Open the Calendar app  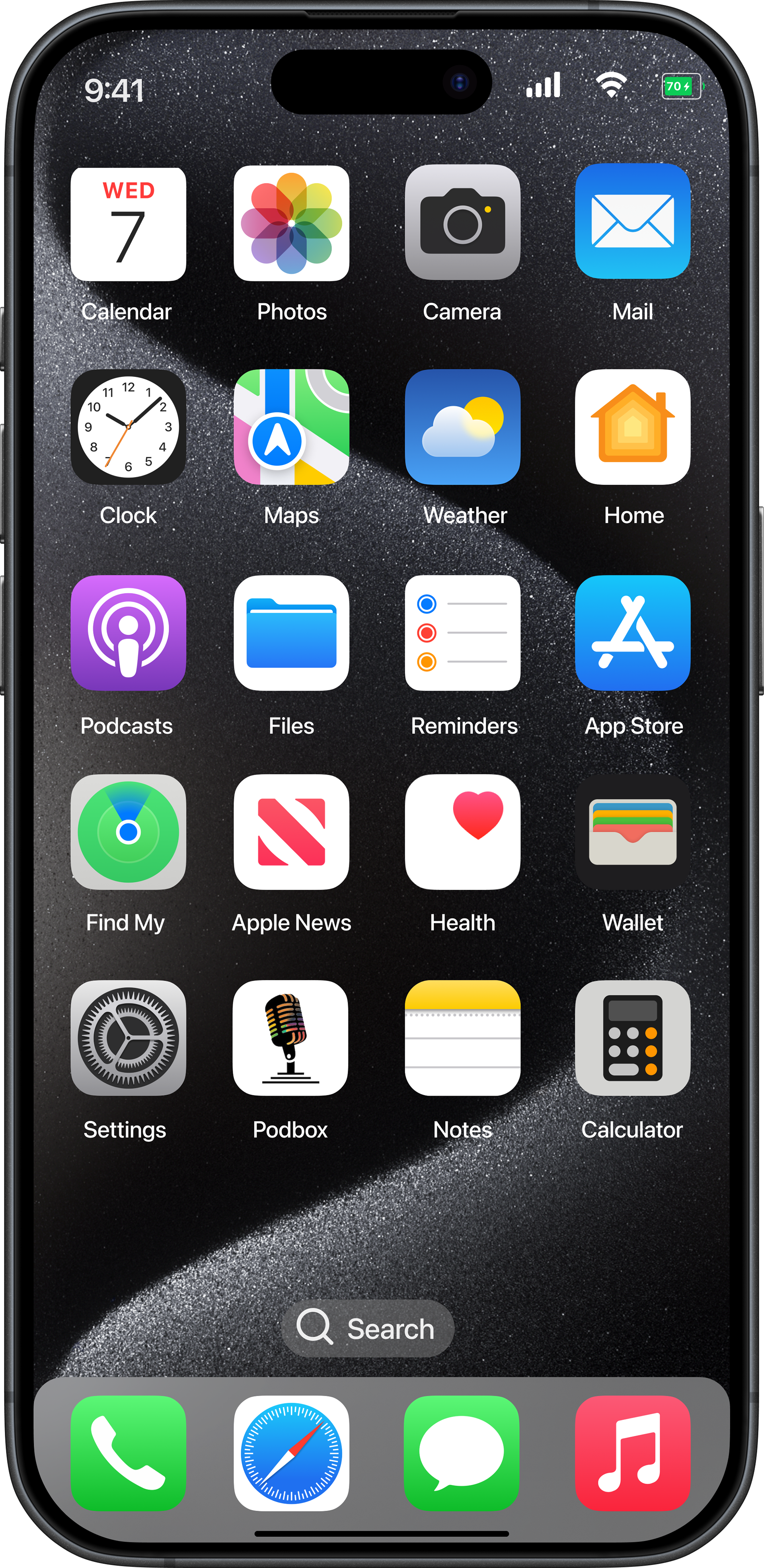(x=128, y=223)
